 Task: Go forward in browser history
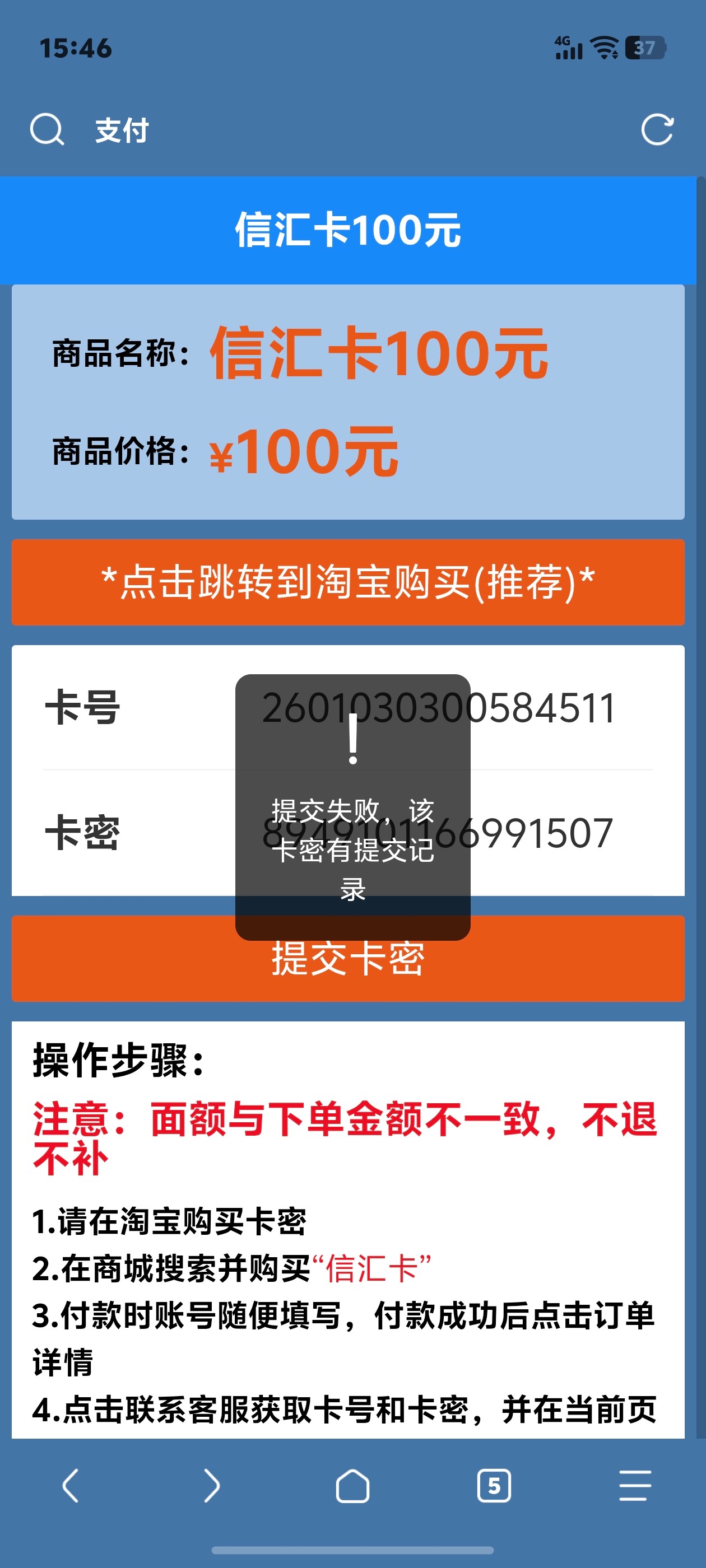tap(211, 1486)
